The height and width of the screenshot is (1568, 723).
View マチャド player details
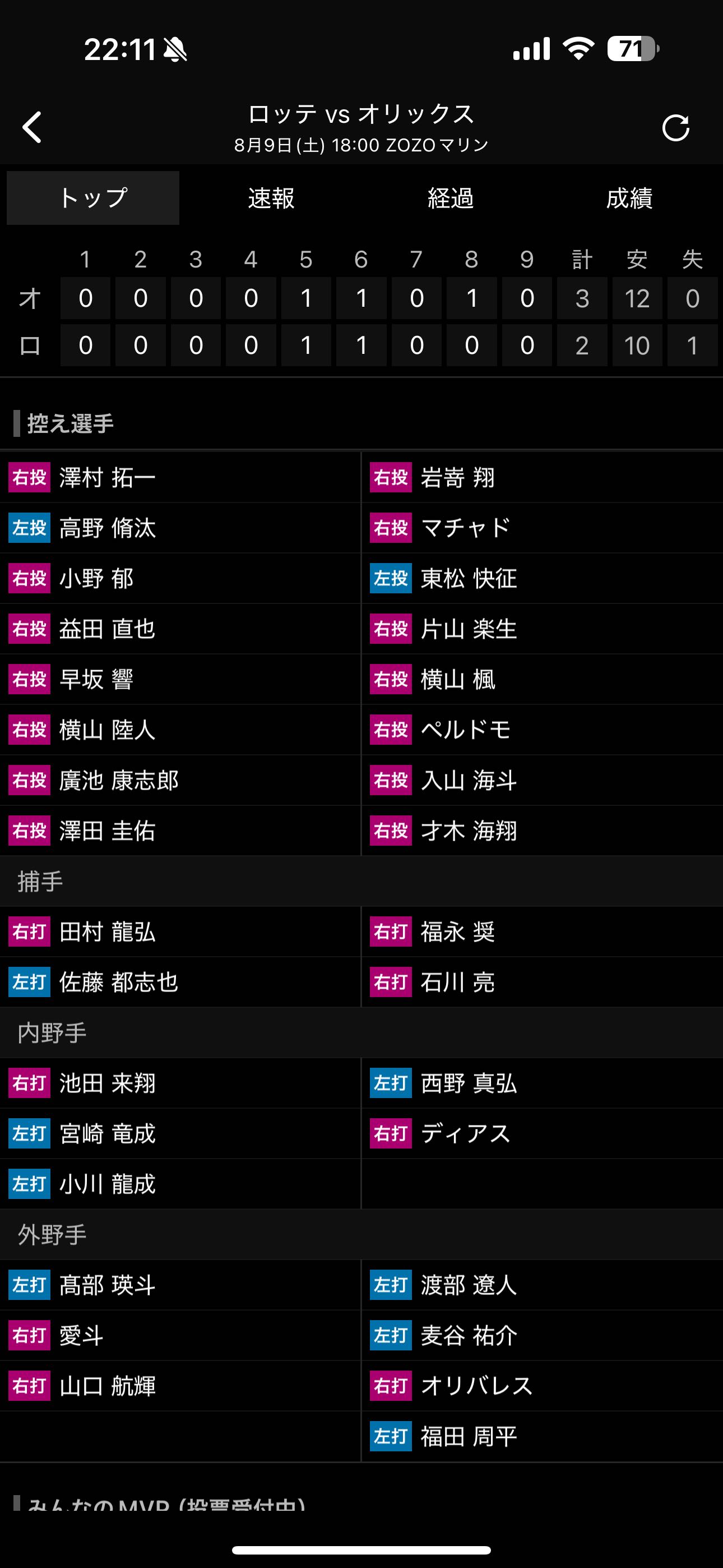466,528
